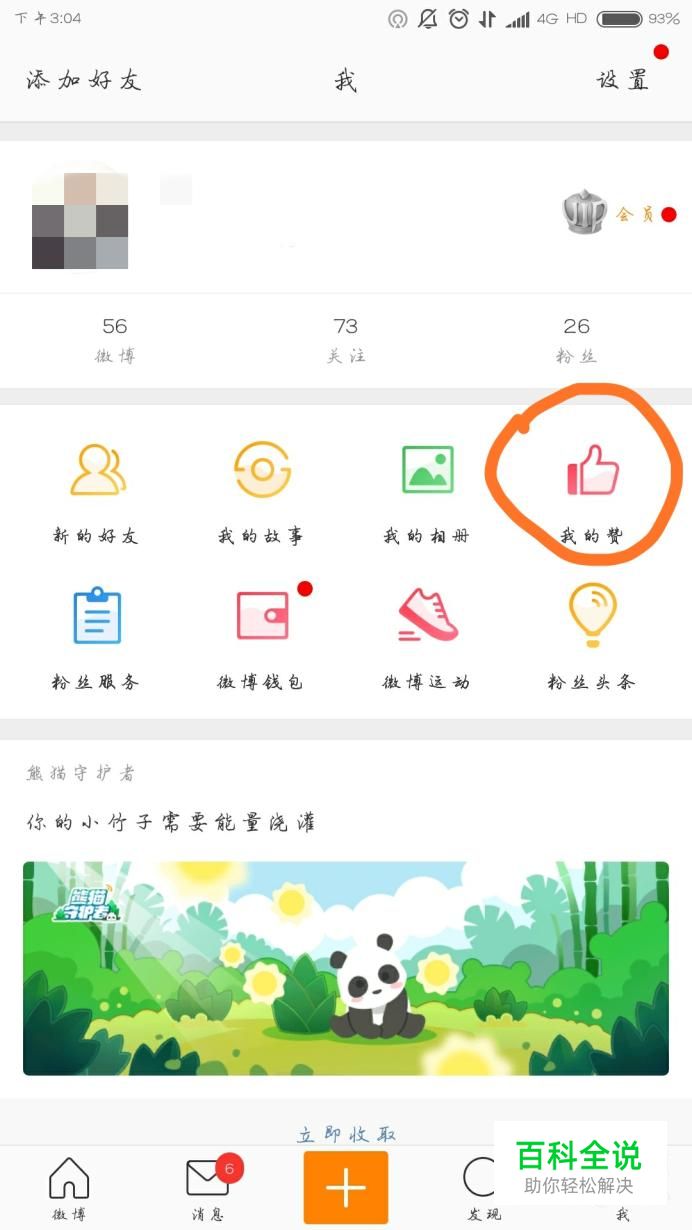Tap the 立即收取 link
The height and width of the screenshot is (1230, 692).
(346, 1134)
